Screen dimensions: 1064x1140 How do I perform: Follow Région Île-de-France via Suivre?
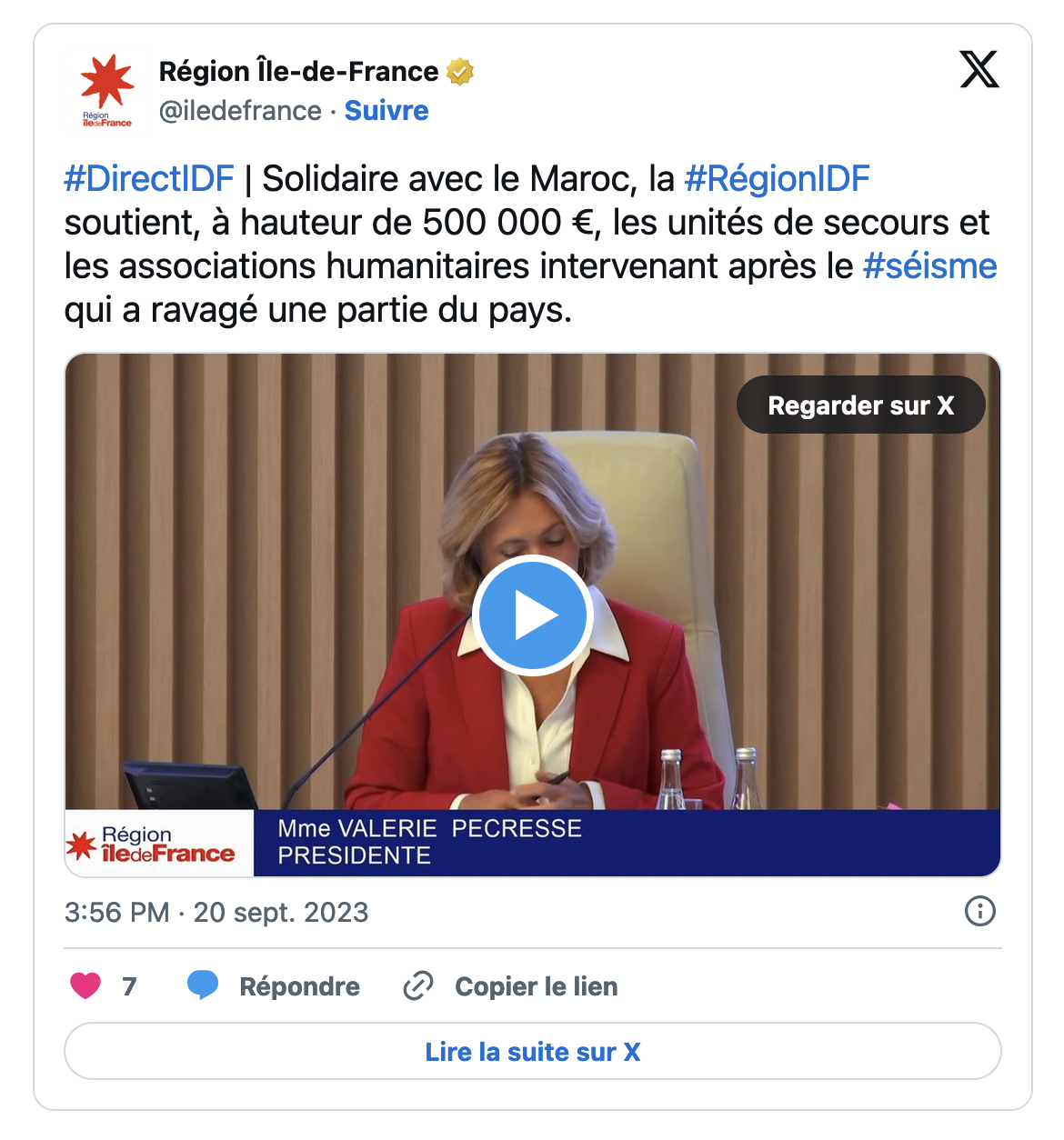coord(386,111)
